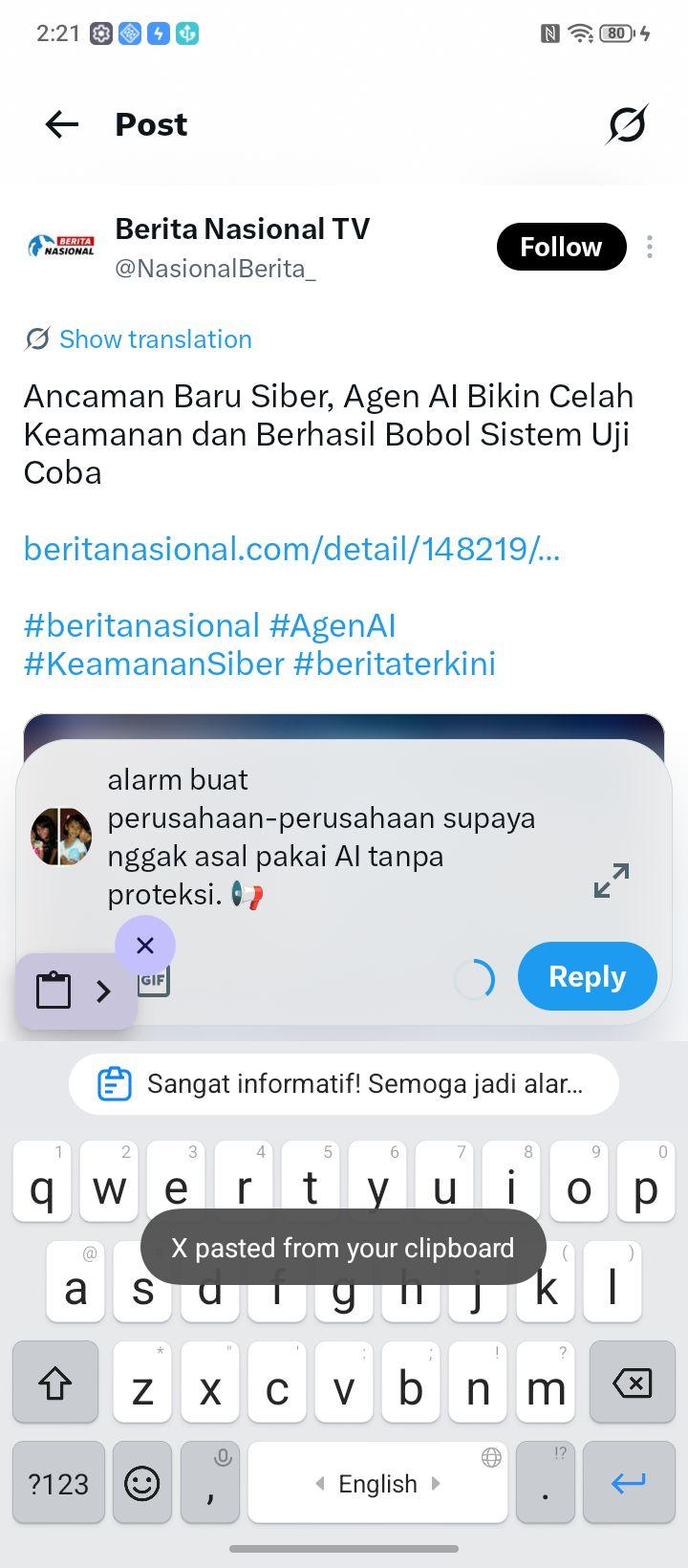
Task: Add a GIF to the reply
Action: point(154,981)
